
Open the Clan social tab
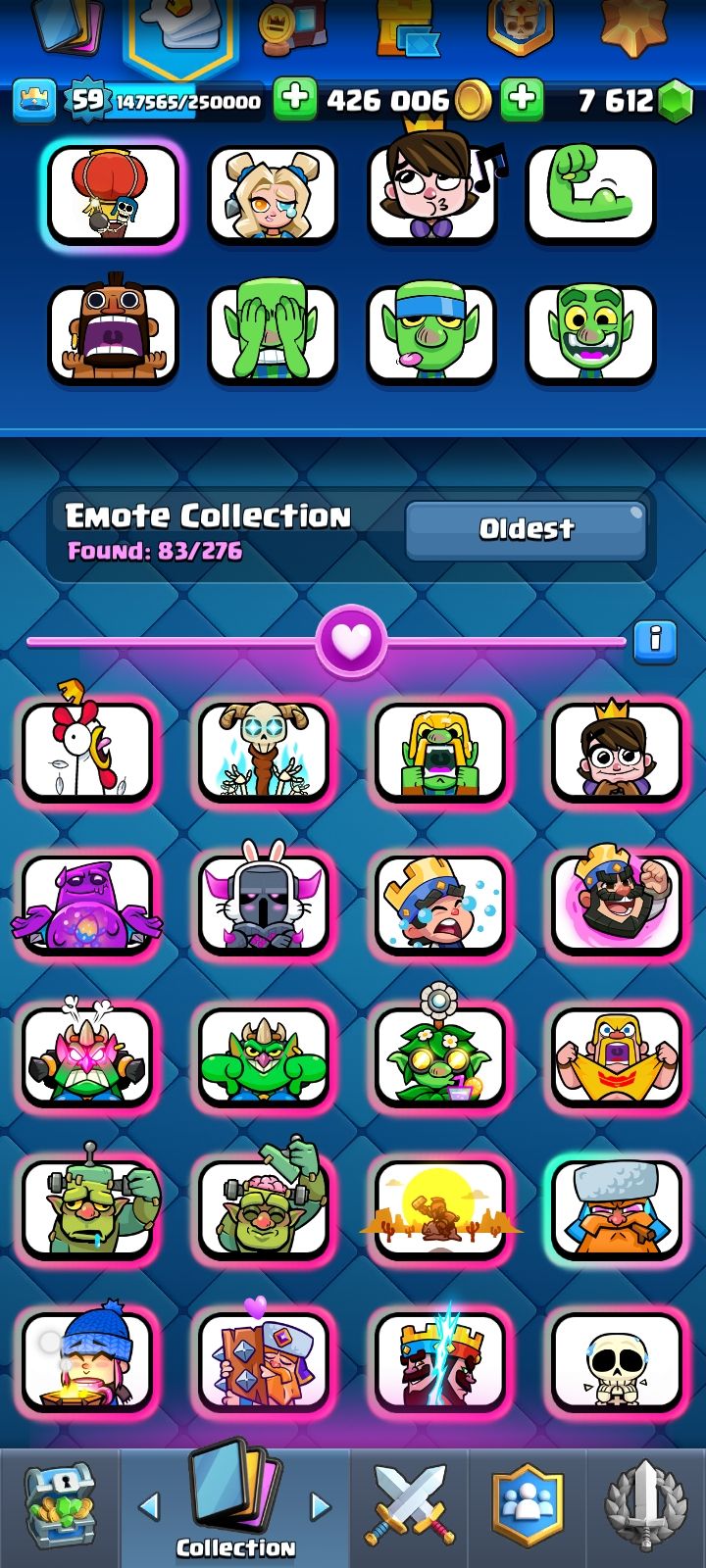click(x=528, y=1507)
